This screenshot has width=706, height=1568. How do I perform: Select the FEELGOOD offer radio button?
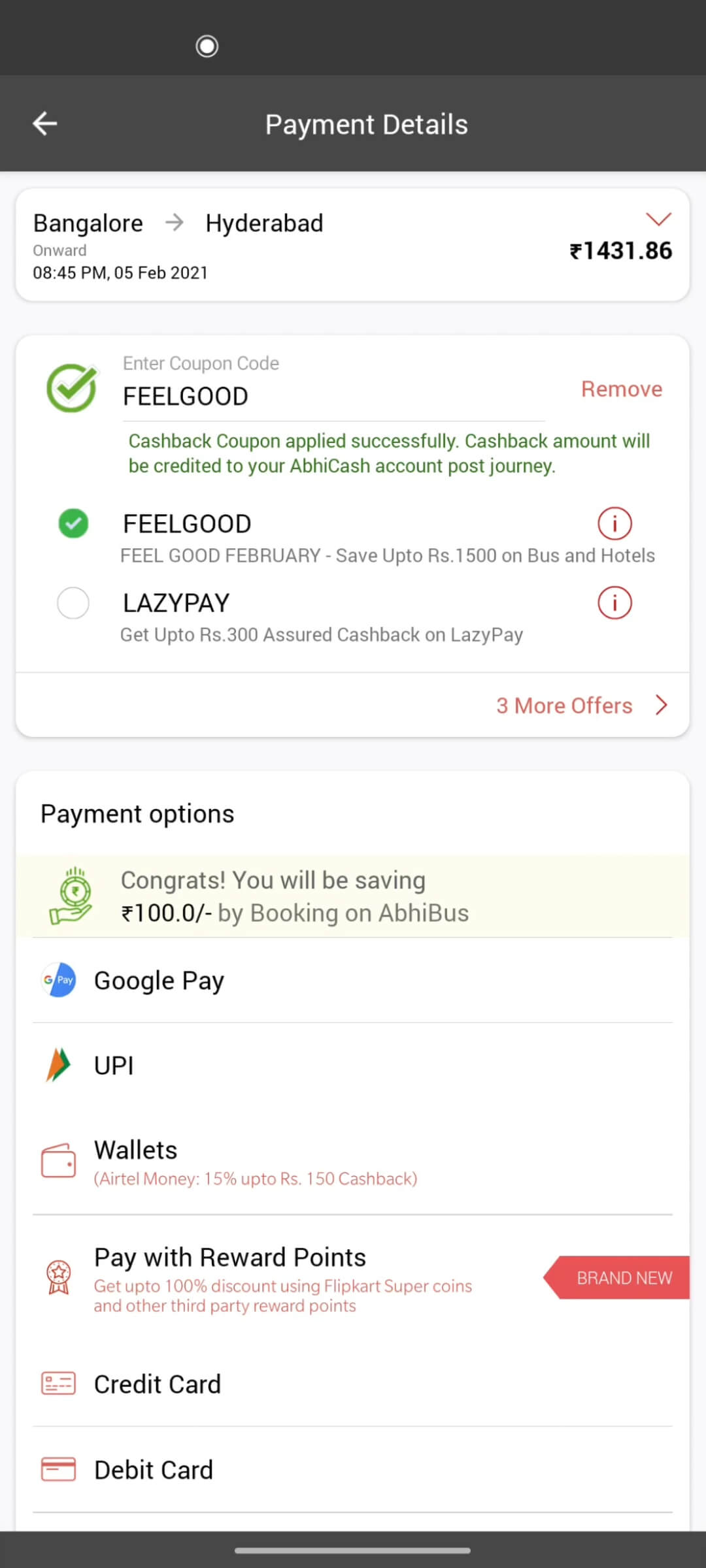pyautogui.click(x=73, y=523)
